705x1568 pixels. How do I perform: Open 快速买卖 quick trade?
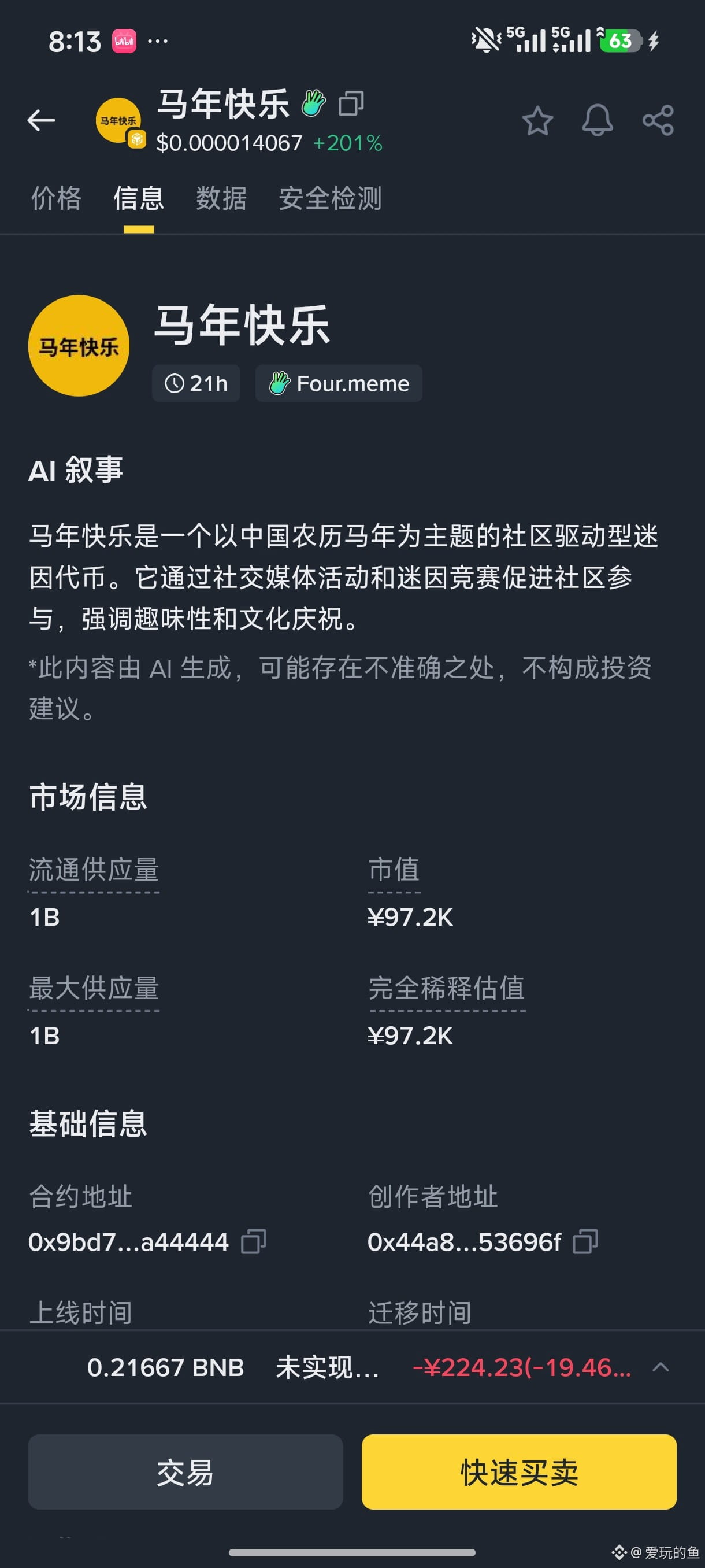click(519, 1472)
